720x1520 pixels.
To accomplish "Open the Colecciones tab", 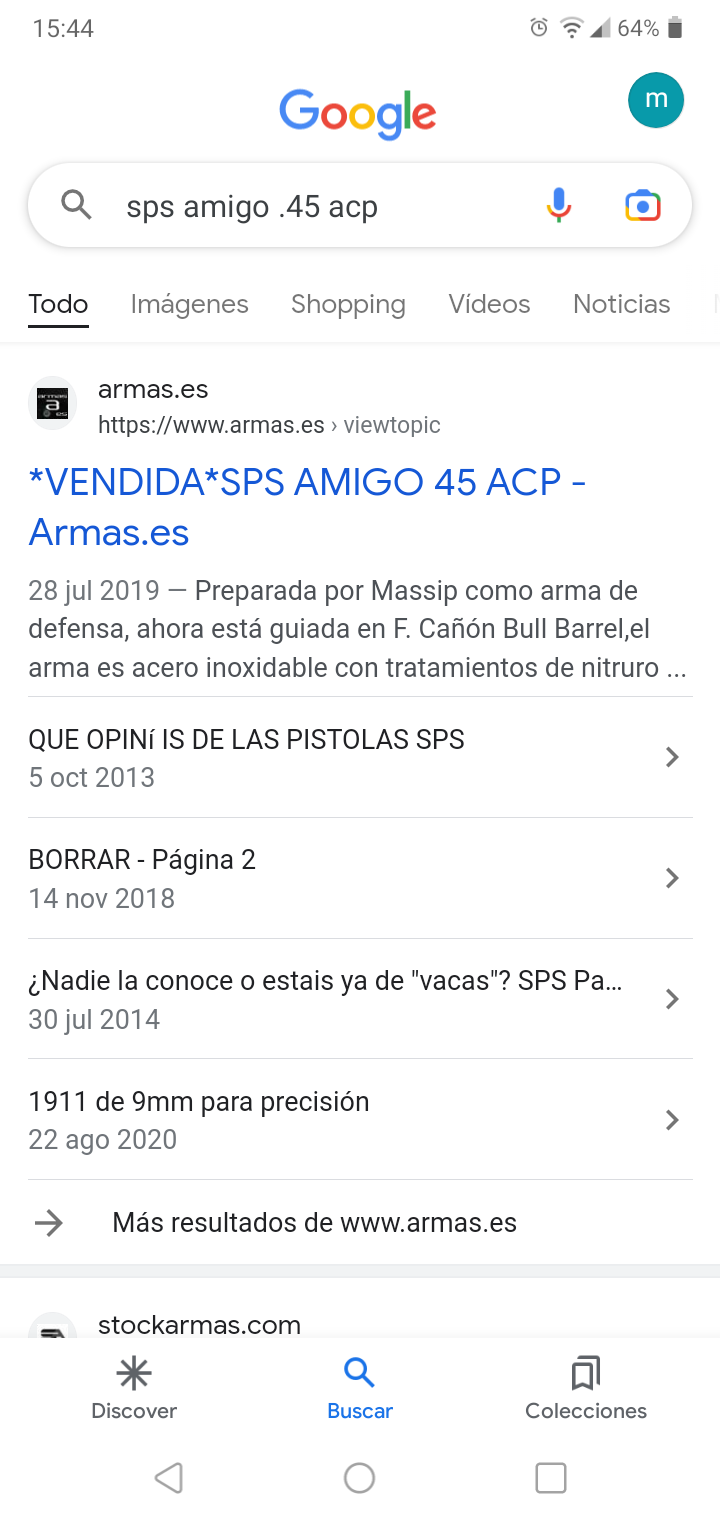I will [586, 1389].
